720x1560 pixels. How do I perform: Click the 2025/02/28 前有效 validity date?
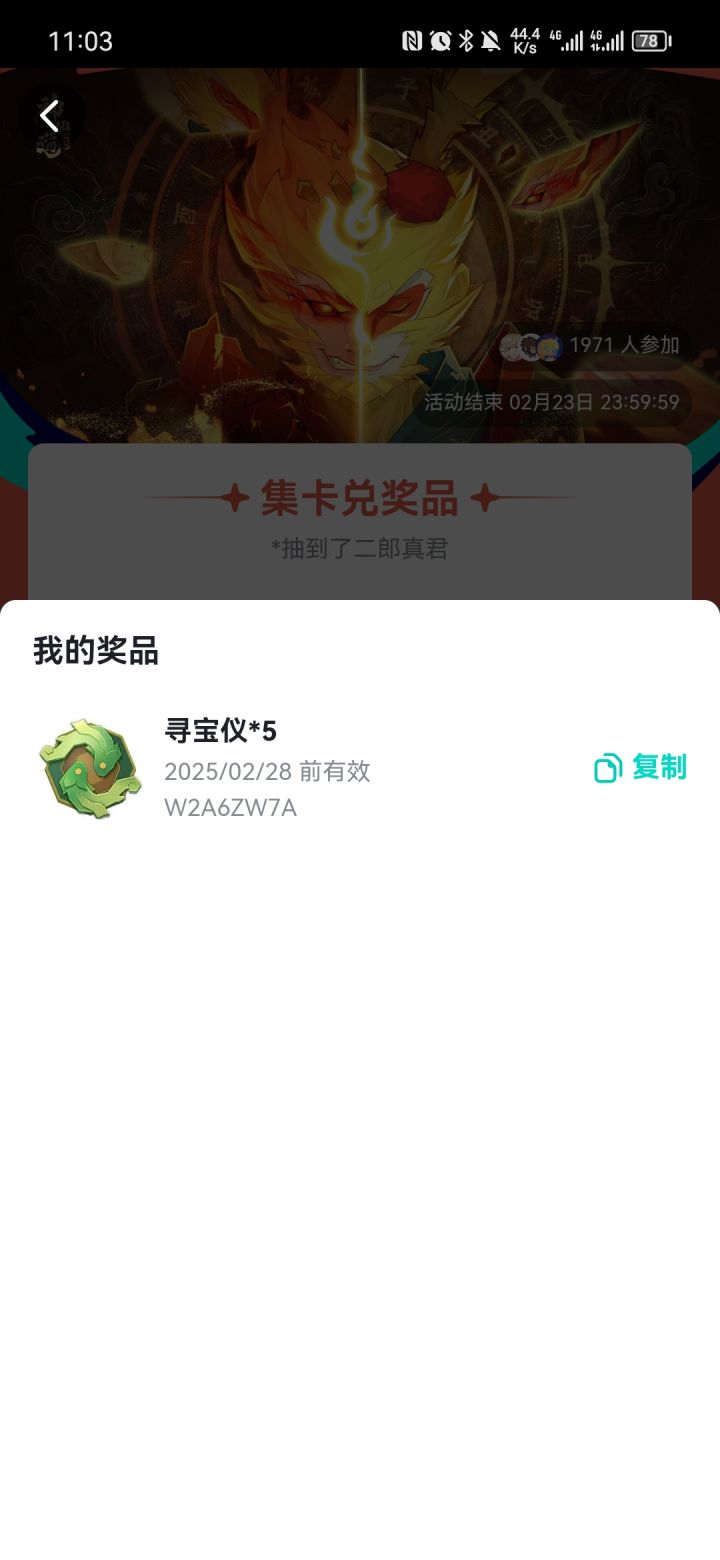point(268,771)
